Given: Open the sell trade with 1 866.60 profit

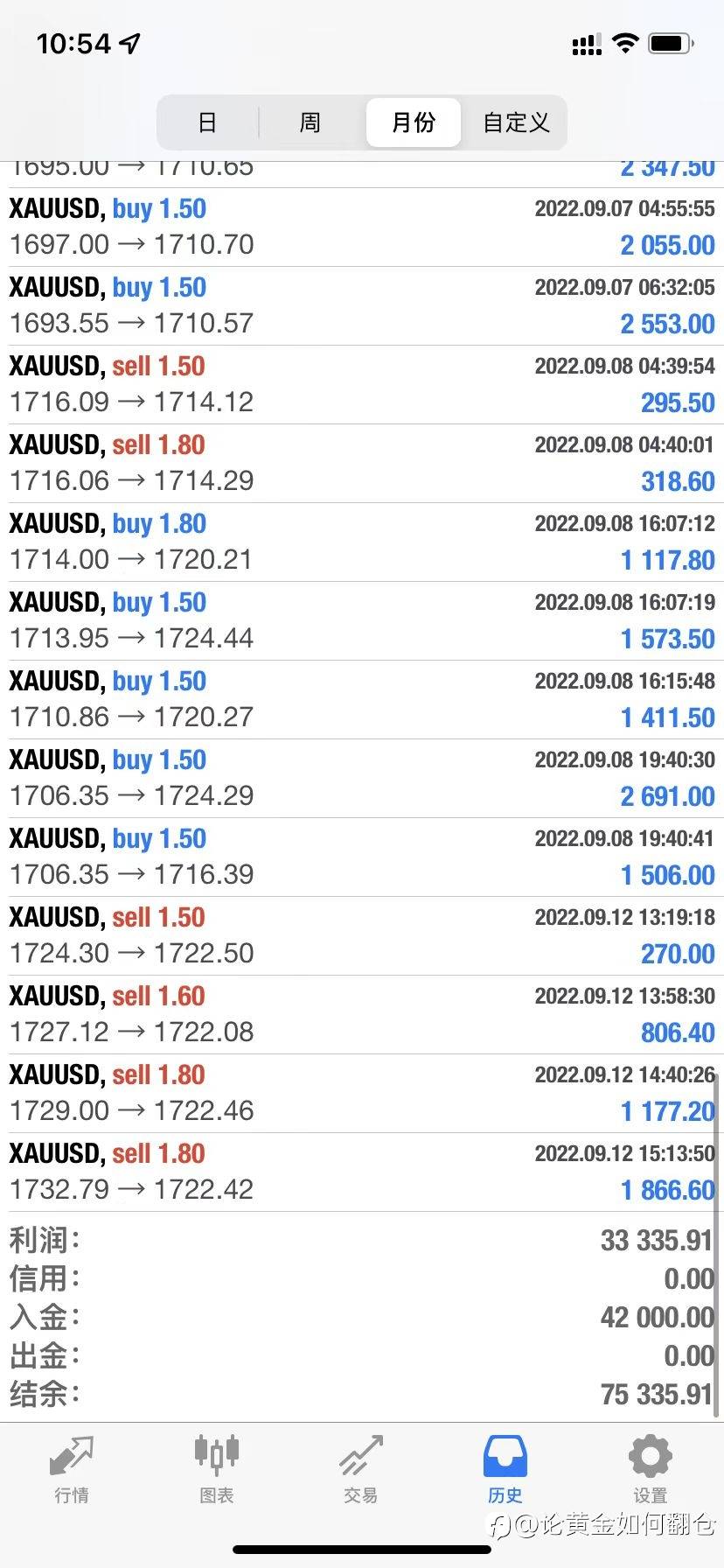Looking at the screenshot, I should click(x=362, y=1172).
